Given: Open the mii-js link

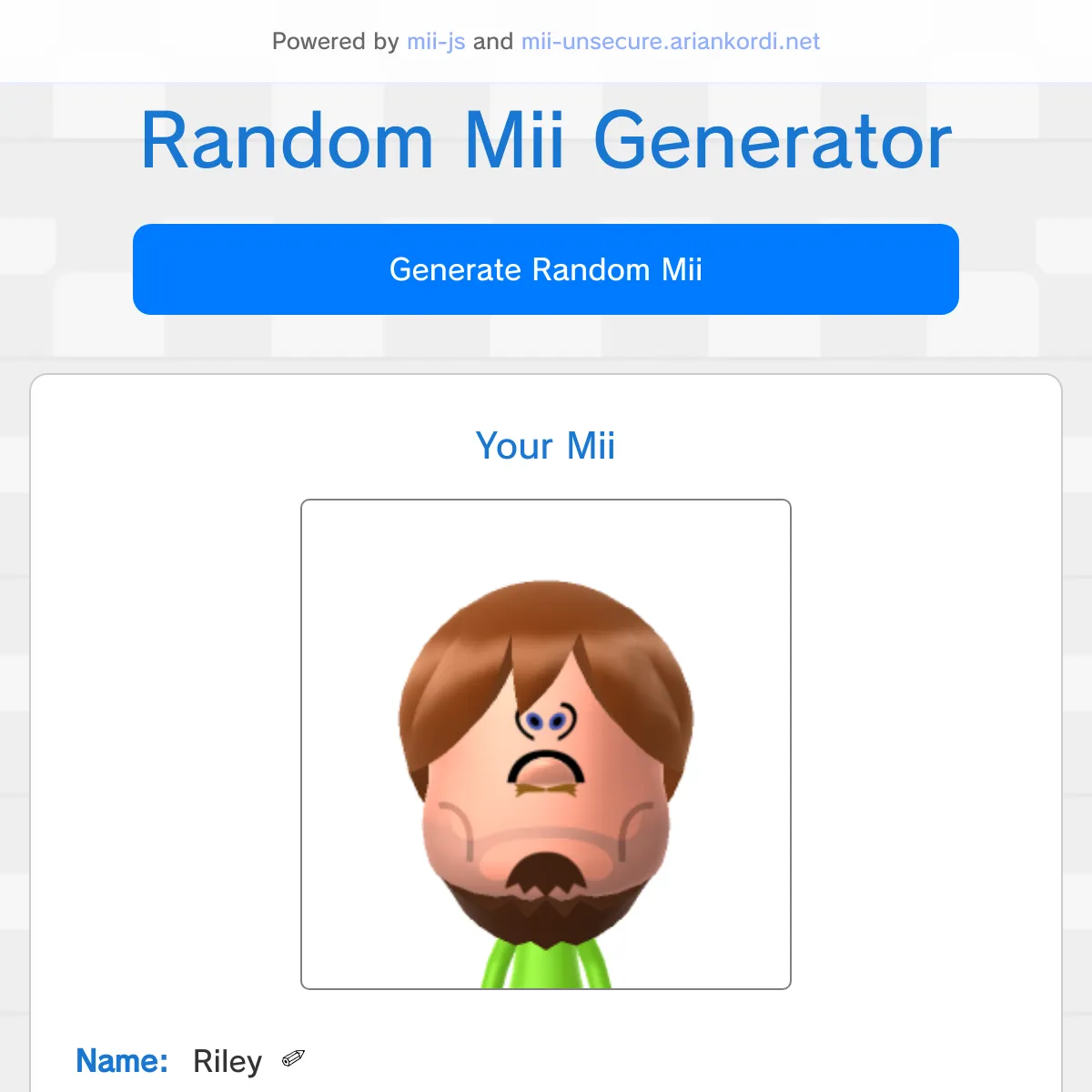Looking at the screenshot, I should tap(436, 42).
